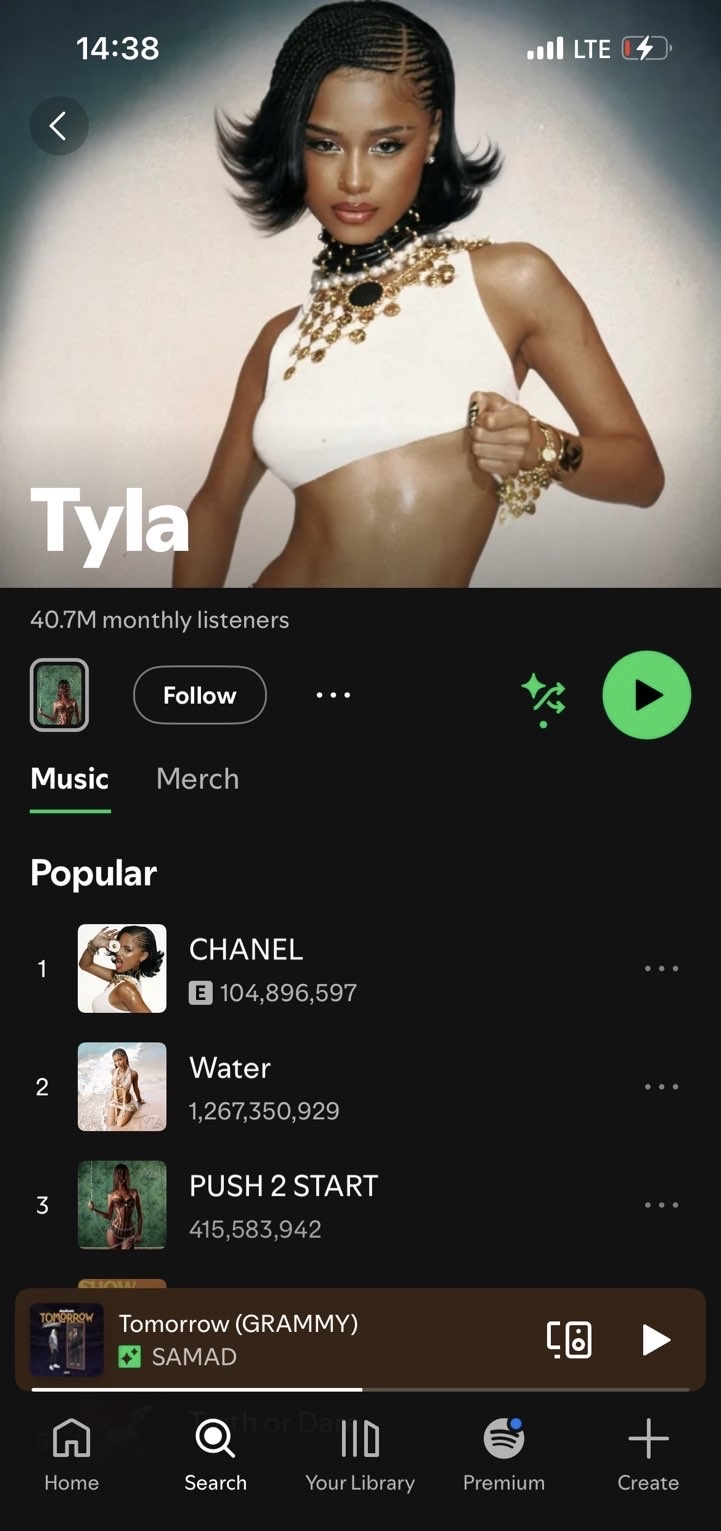Open more options for PUSH 2 START
This screenshot has width=721, height=1531.
click(661, 1204)
